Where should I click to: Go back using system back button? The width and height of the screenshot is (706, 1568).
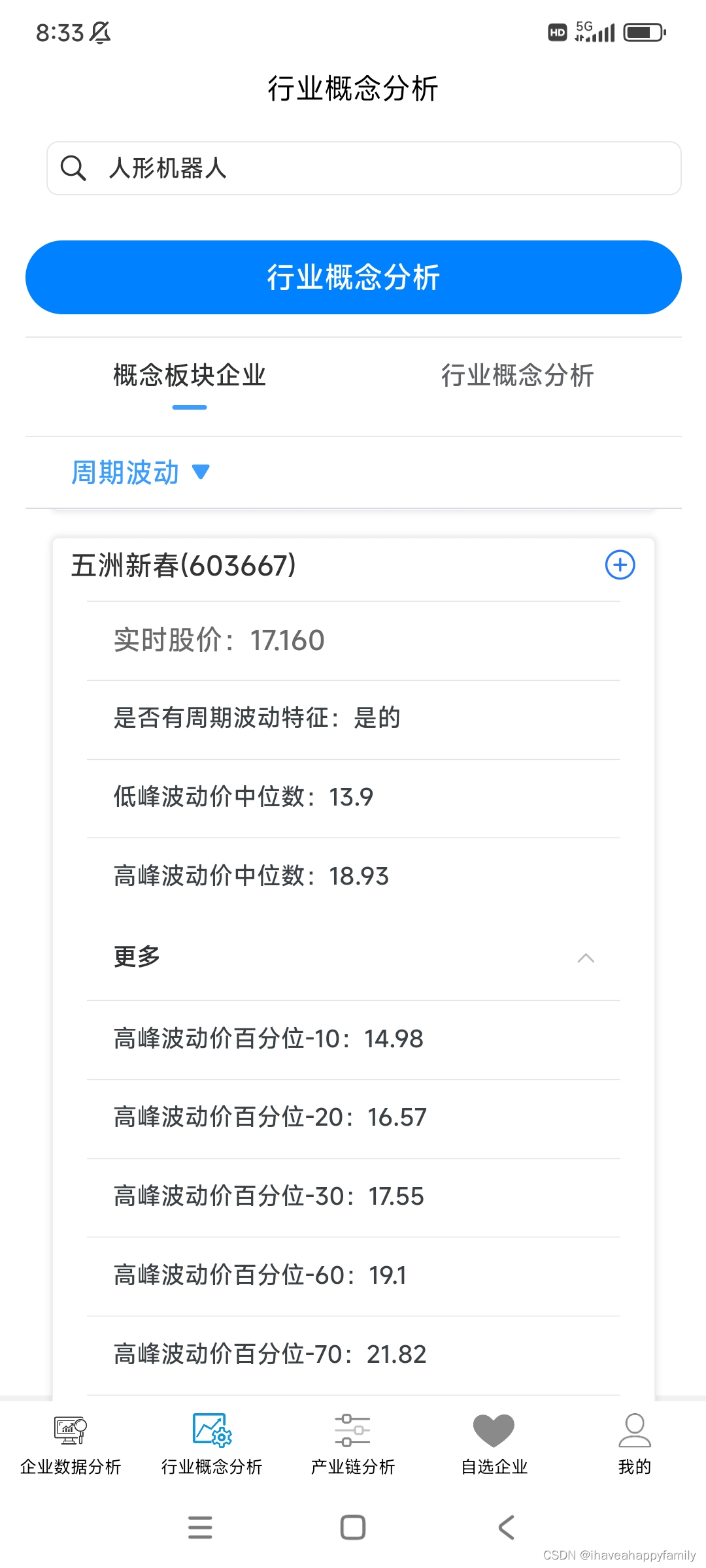(506, 1527)
